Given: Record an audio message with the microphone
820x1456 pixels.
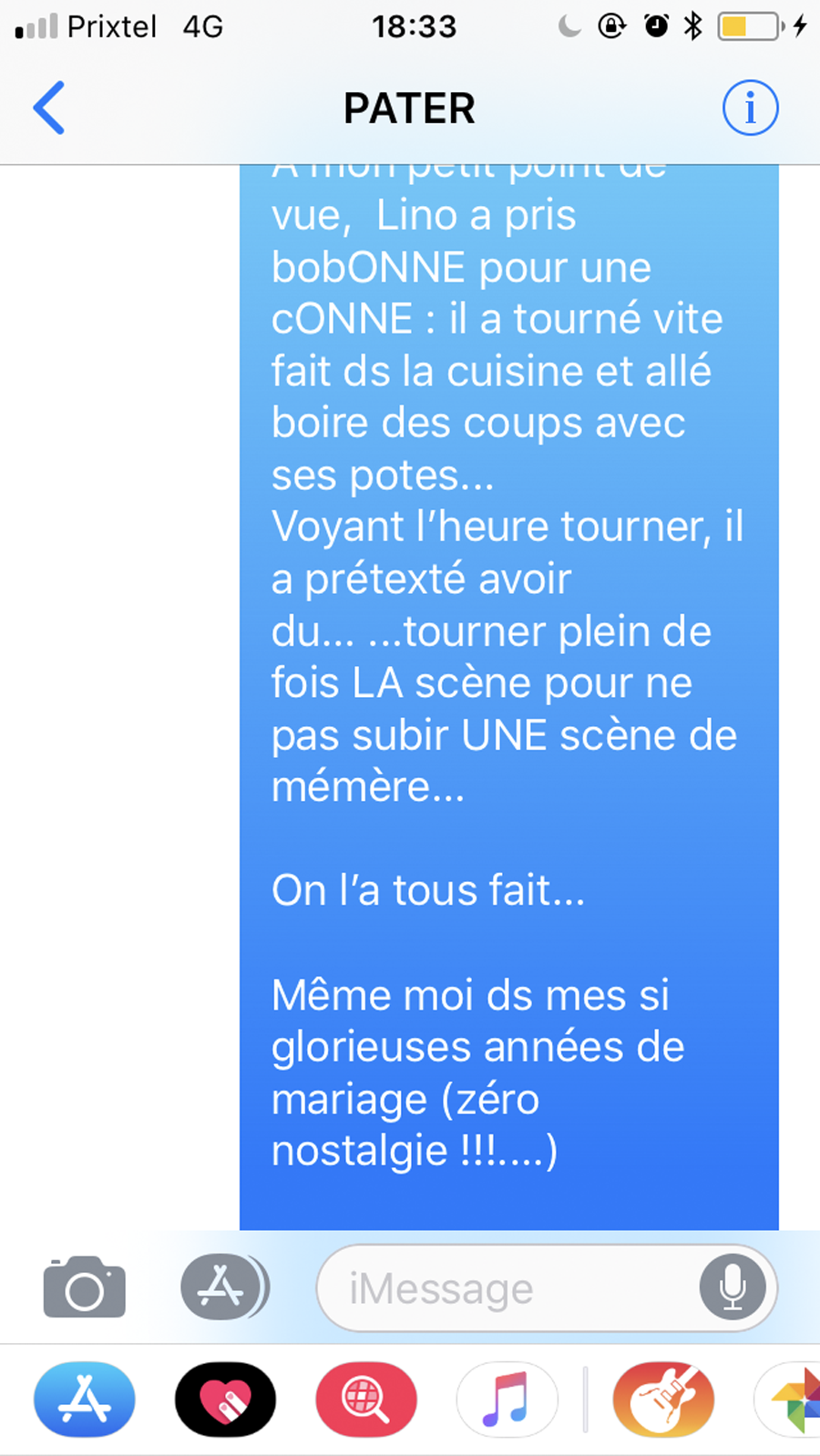Looking at the screenshot, I should (x=732, y=1287).
